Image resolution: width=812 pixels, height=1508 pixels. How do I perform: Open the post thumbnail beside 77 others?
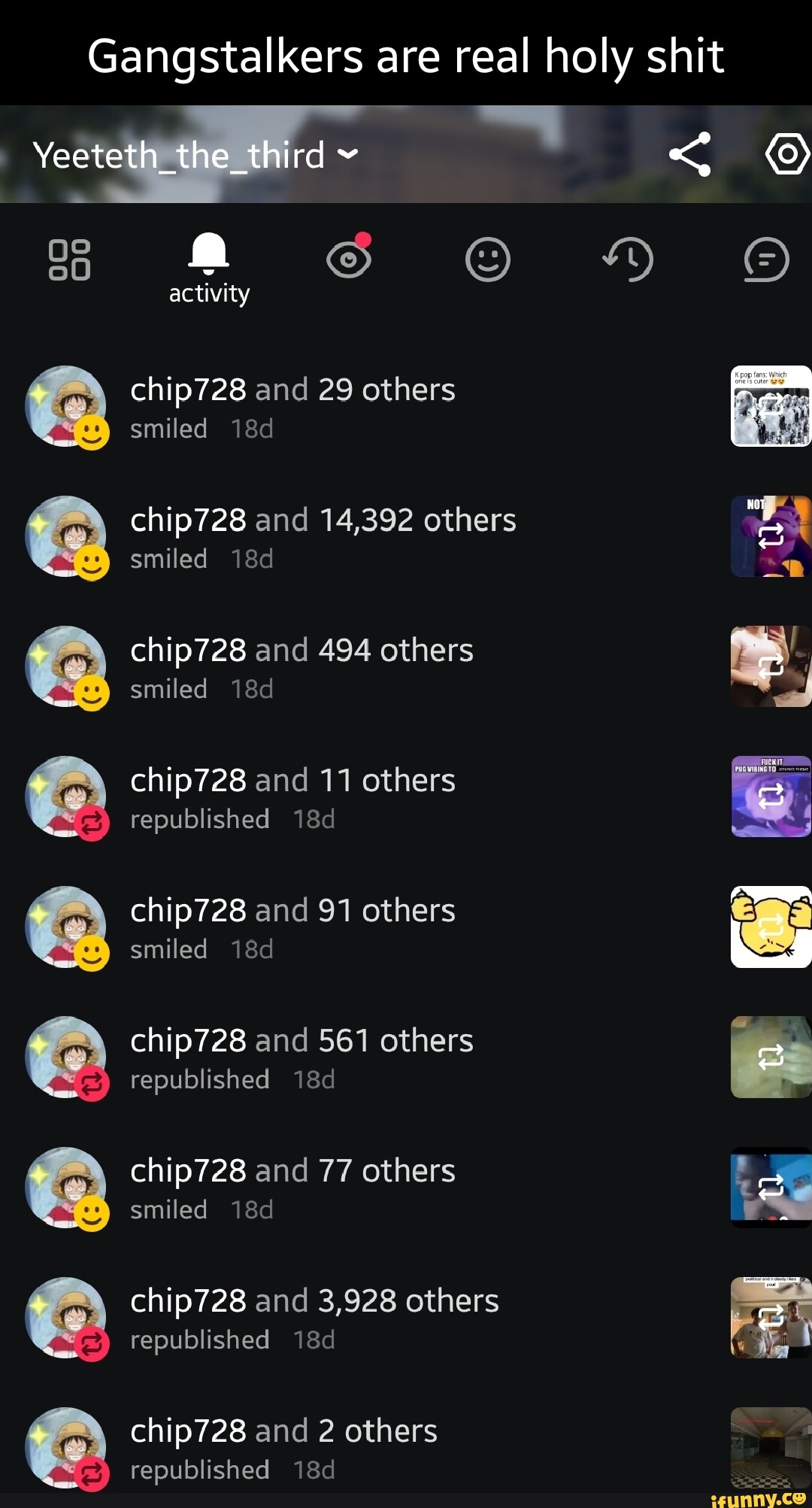(771, 1188)
